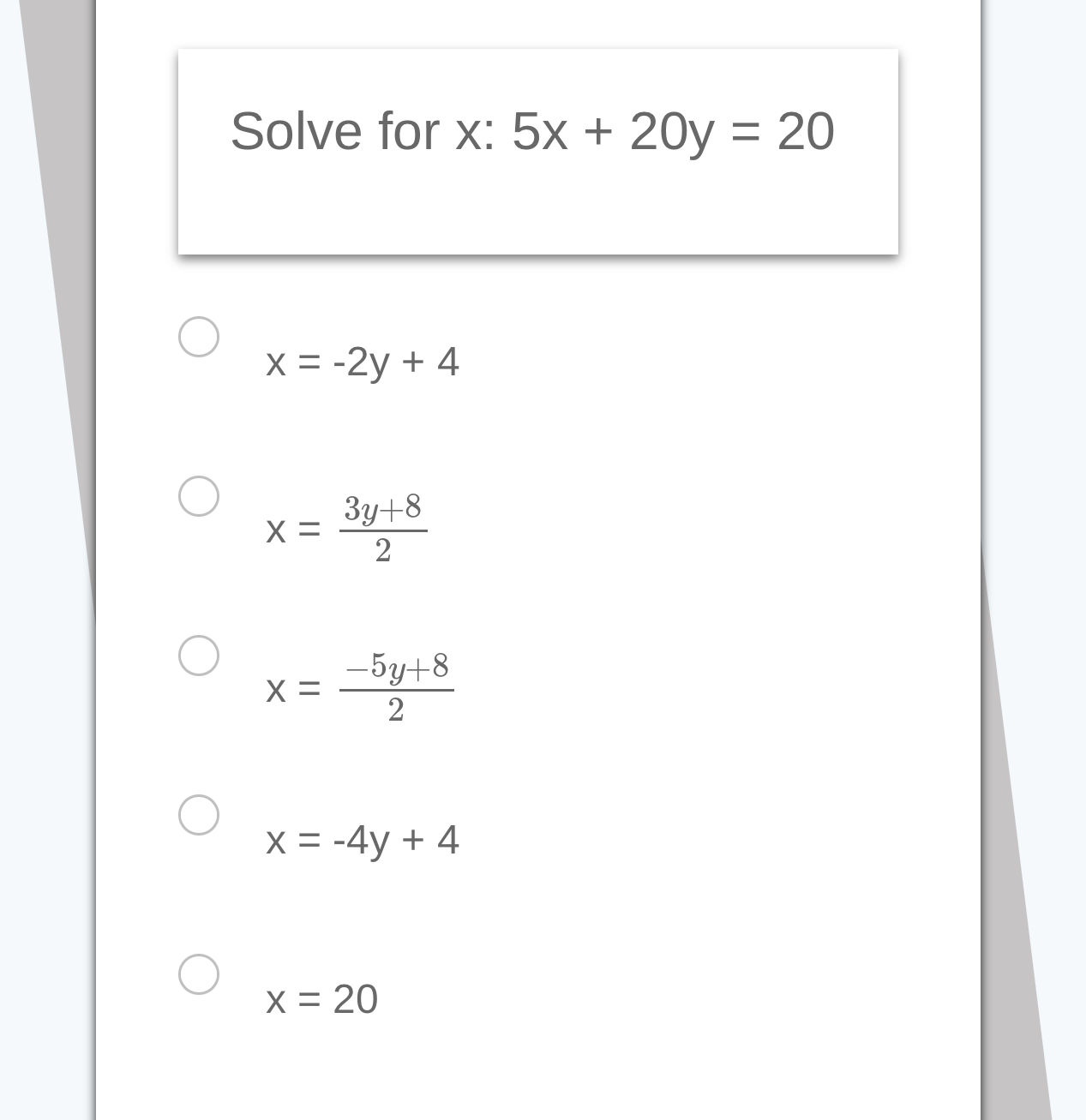This screenshot has width=1086, height=1120.
Task: Click the answer text x = -2y + 4
Action: tap(363, 362)
